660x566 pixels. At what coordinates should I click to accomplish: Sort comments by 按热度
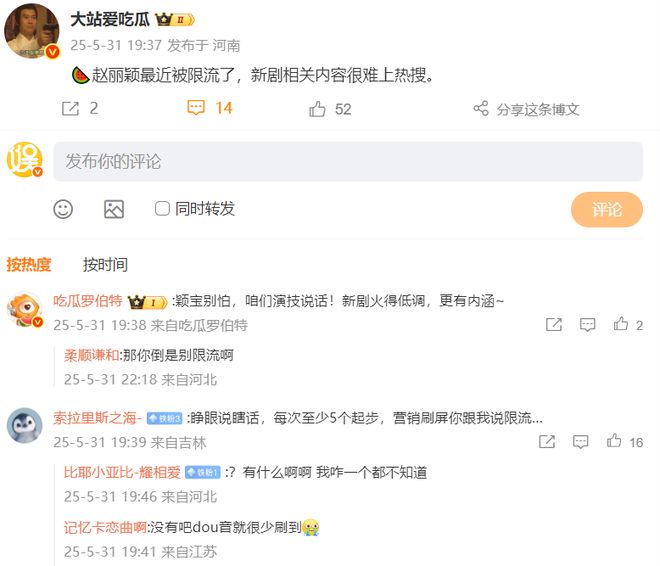pyautogui.click(x=29, y=265)
